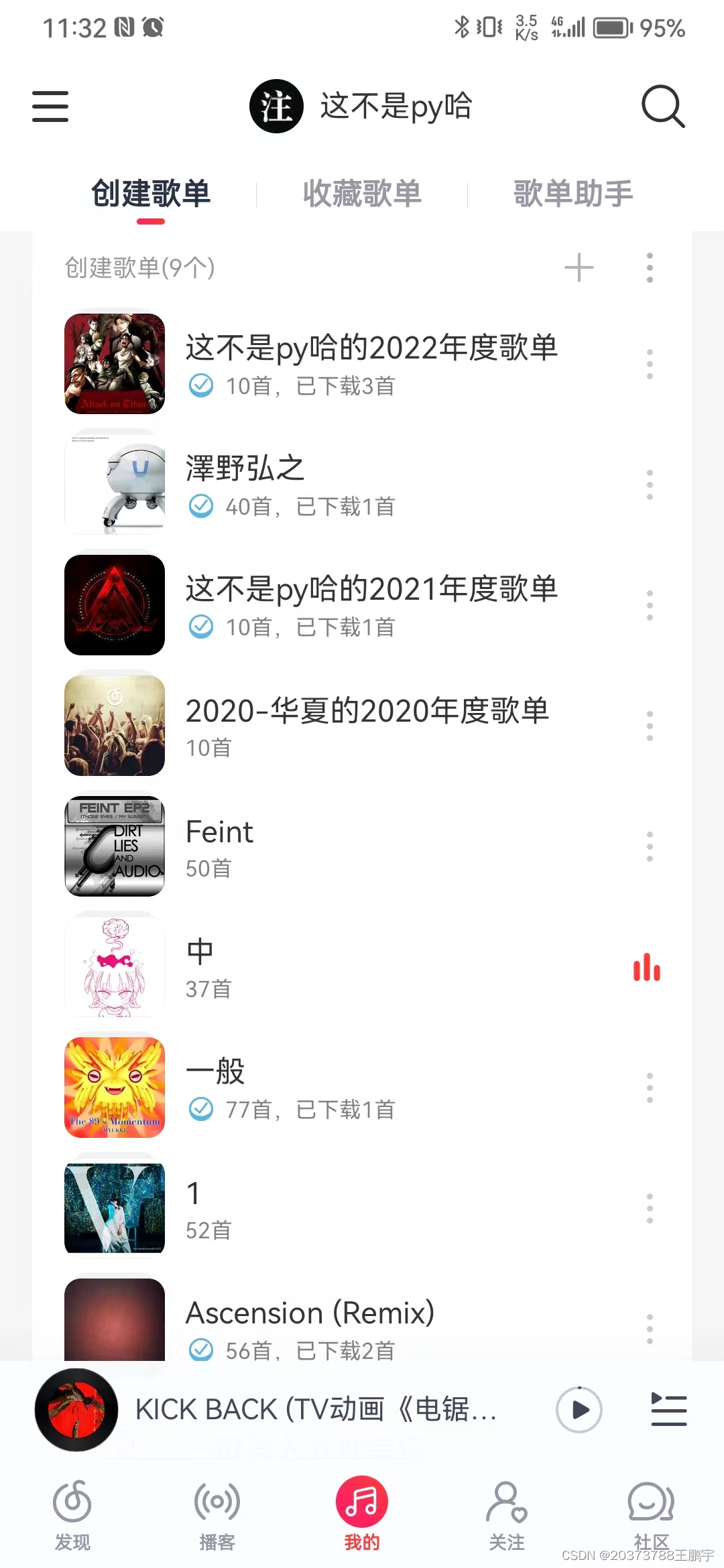Show more options for 这不是py哈的2021年度歌单
The image size is (724, 1568).
coord(650,605)
